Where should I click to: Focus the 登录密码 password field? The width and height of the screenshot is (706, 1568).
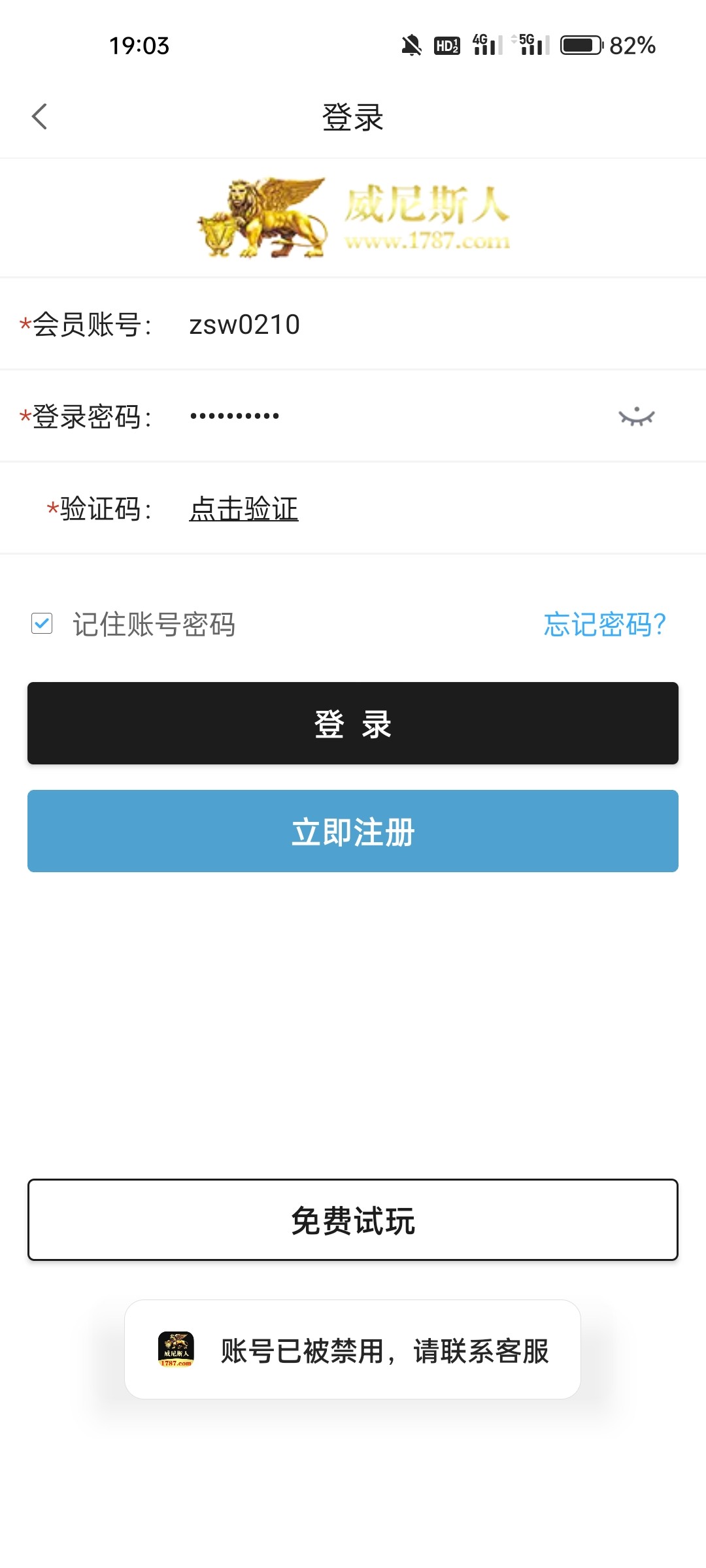coord(392,416)
